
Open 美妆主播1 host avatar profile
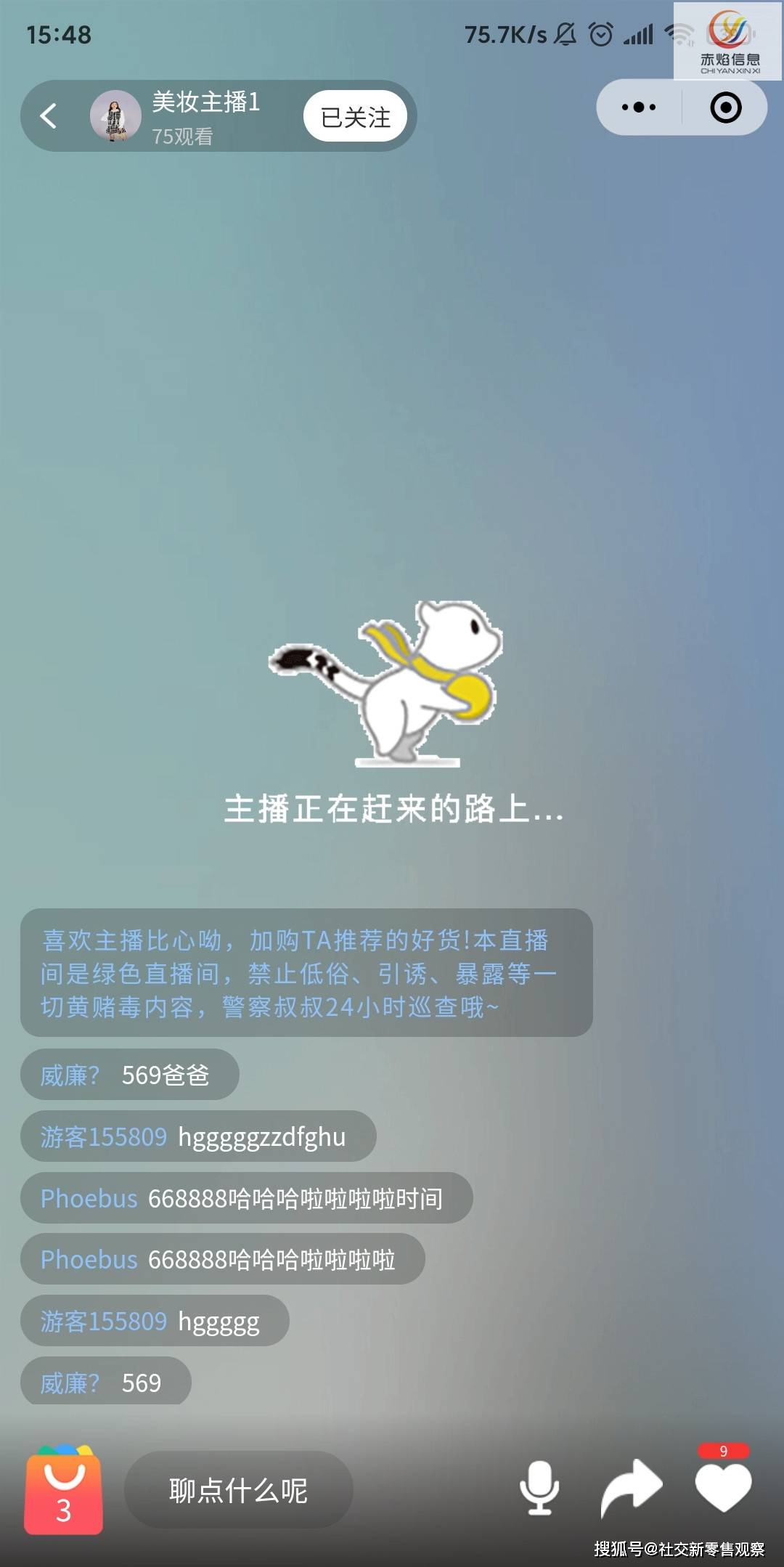115,116
